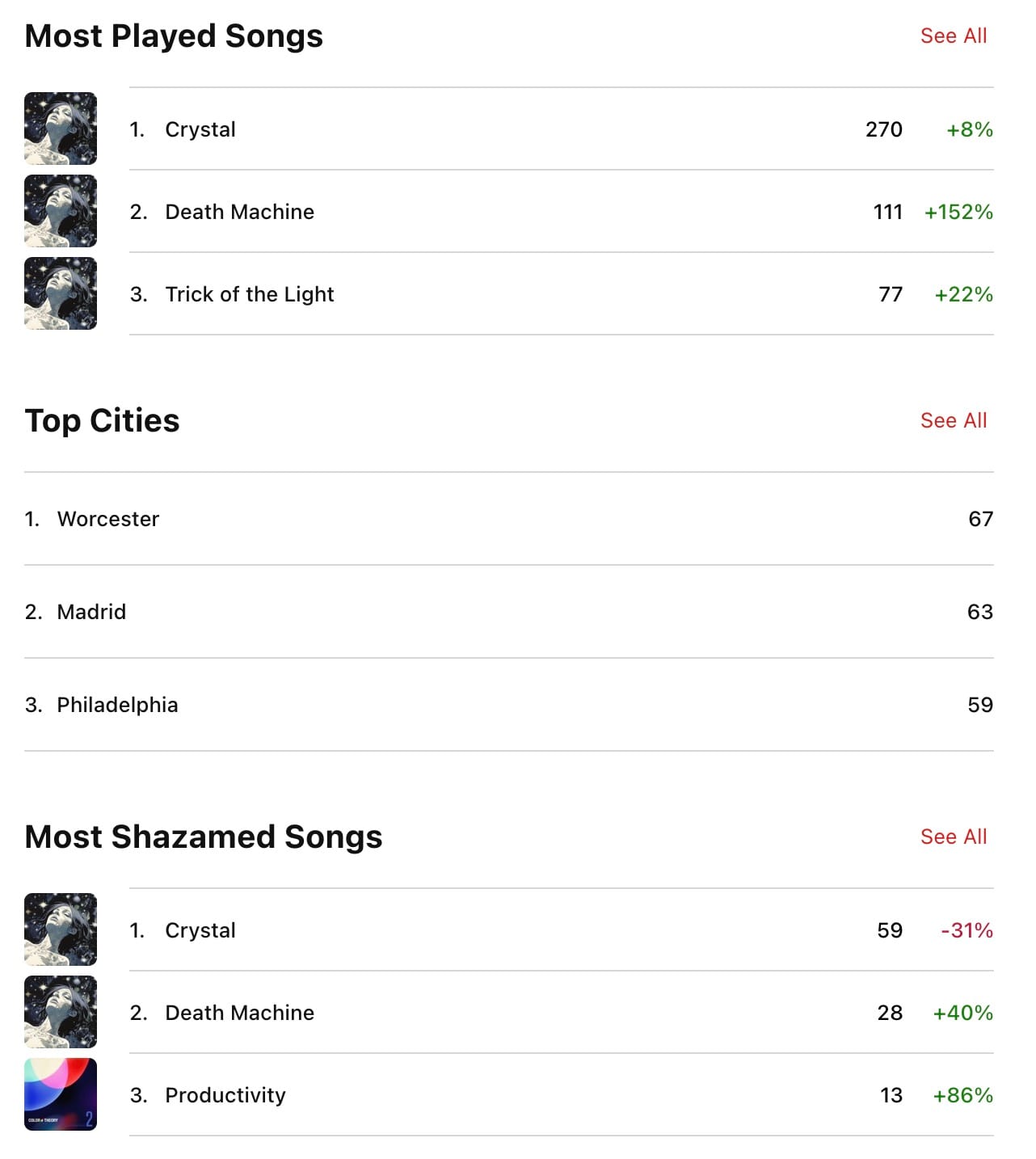1036x1159 pixels.
Task: Click the Death Machine artwork in Shazamed section
Action: pyautogui.click(x=60, y=1012)
